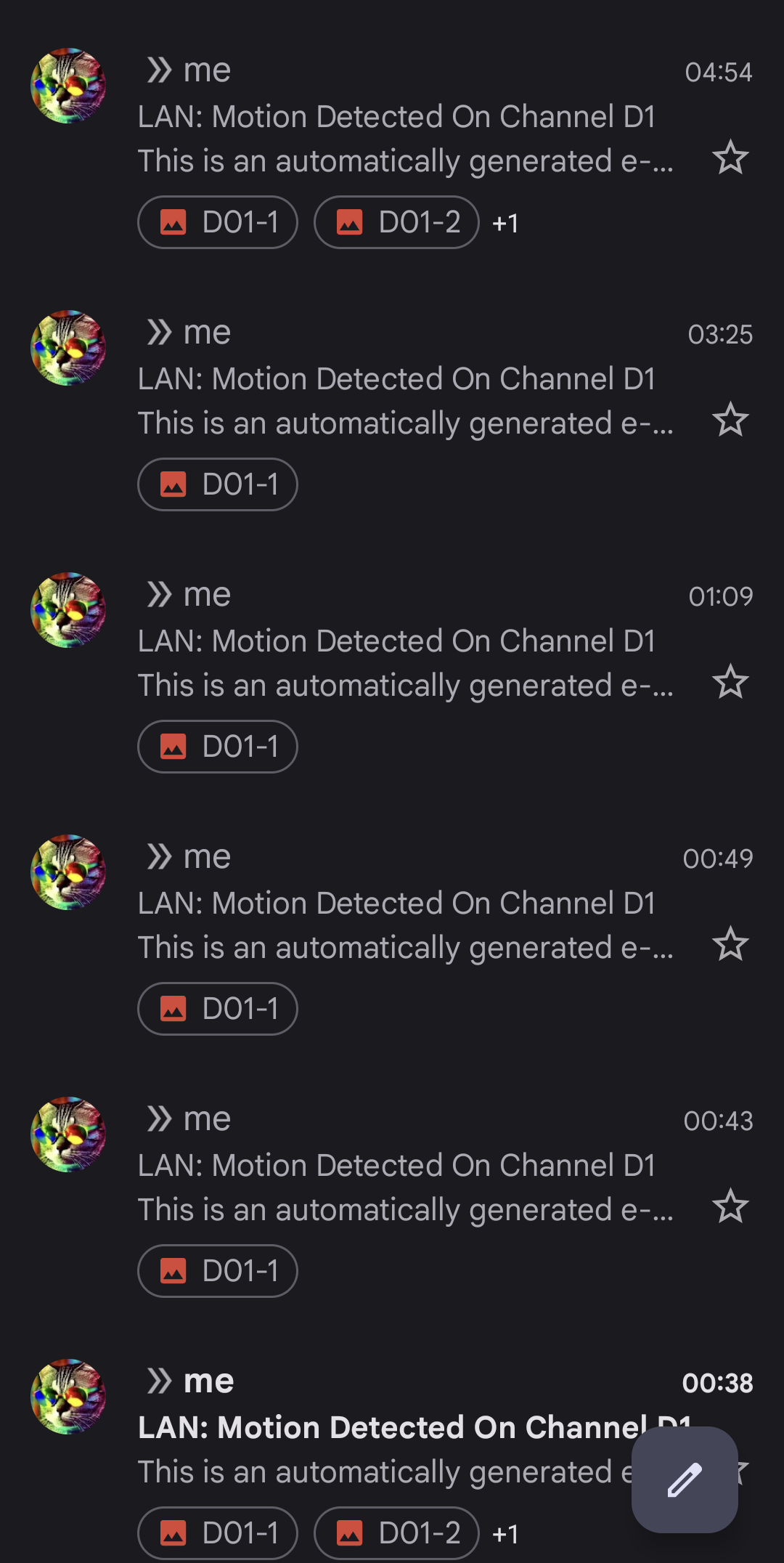Tap the cat avatar on the 01:09 message
The image size is (784, 1563).
tap(68, 610)
